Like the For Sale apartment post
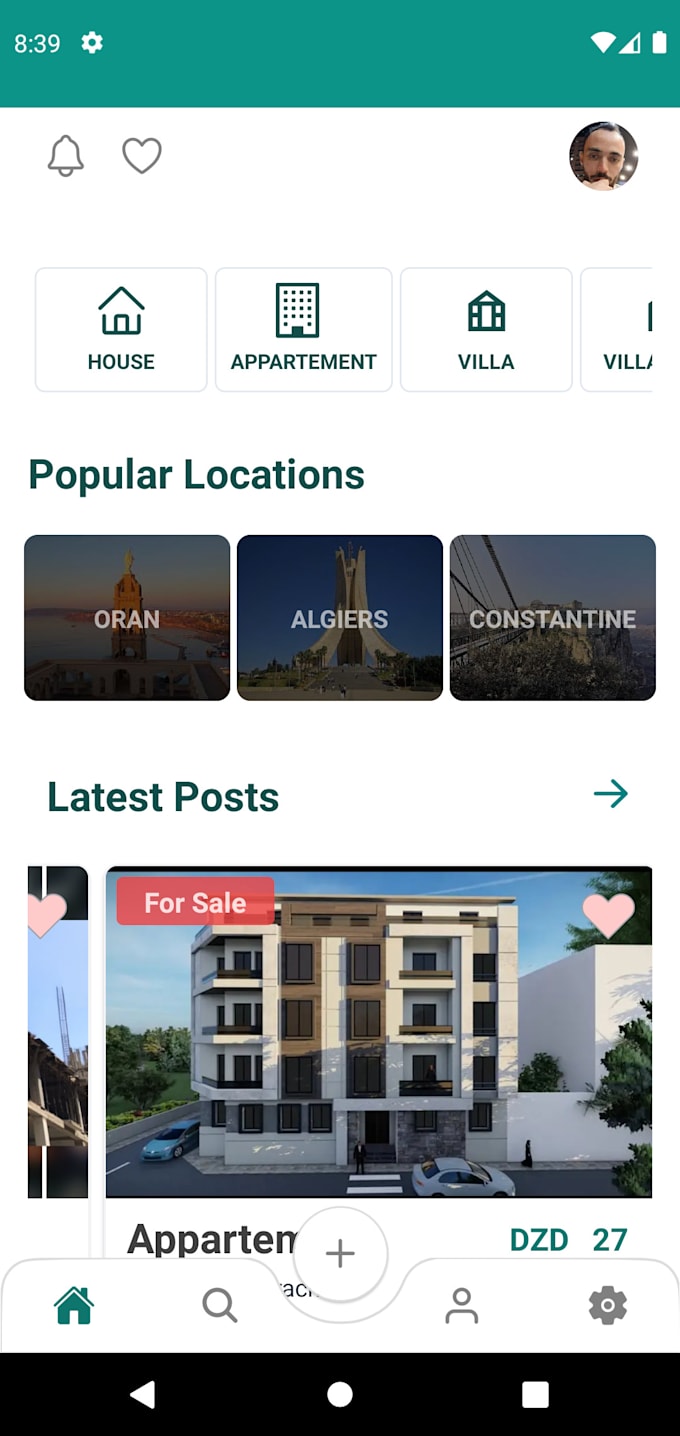Viewport: 680px width, 1436px height. [608, 914]
